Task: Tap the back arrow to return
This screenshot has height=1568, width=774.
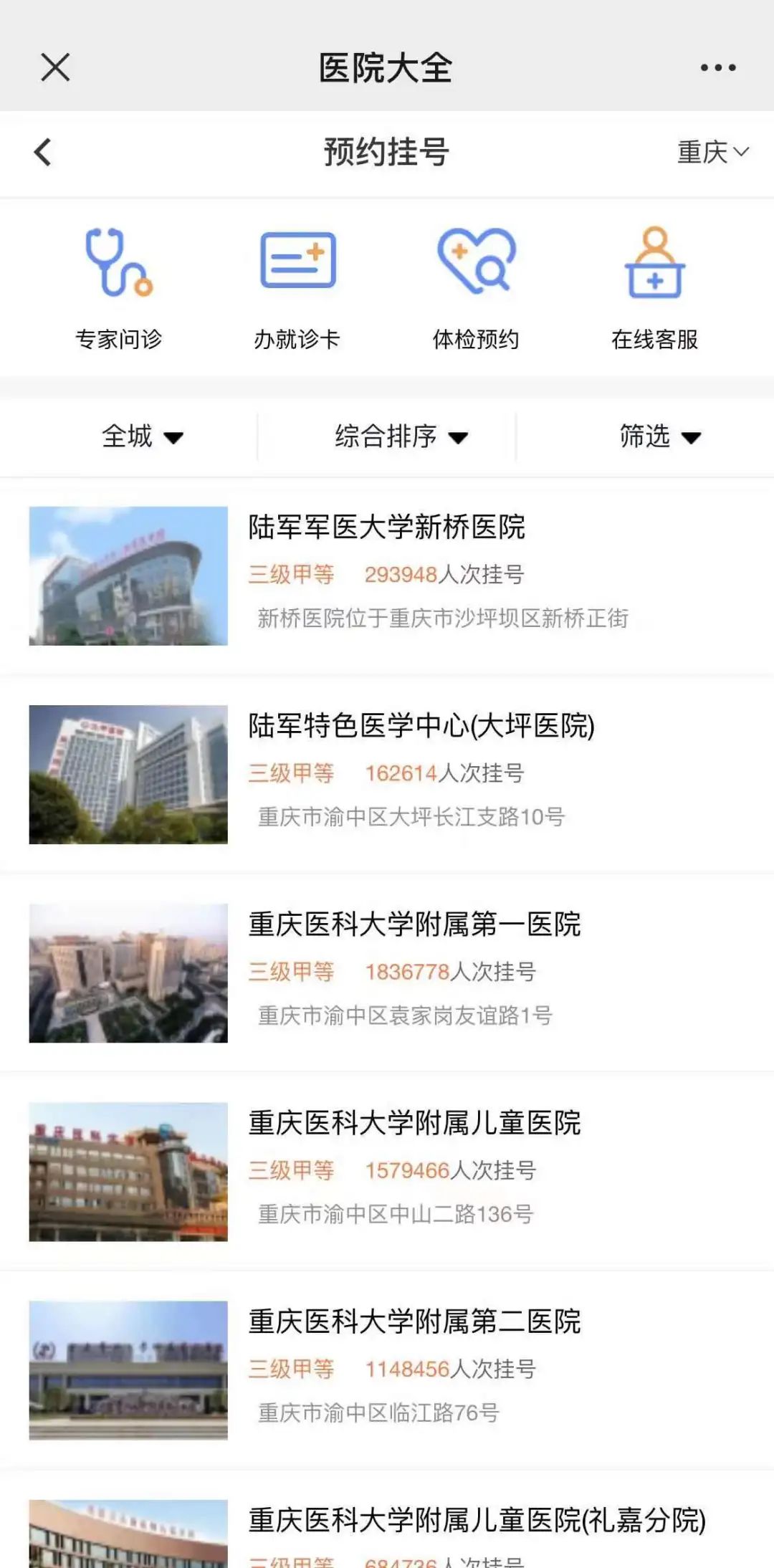Action: coord(43,153)
